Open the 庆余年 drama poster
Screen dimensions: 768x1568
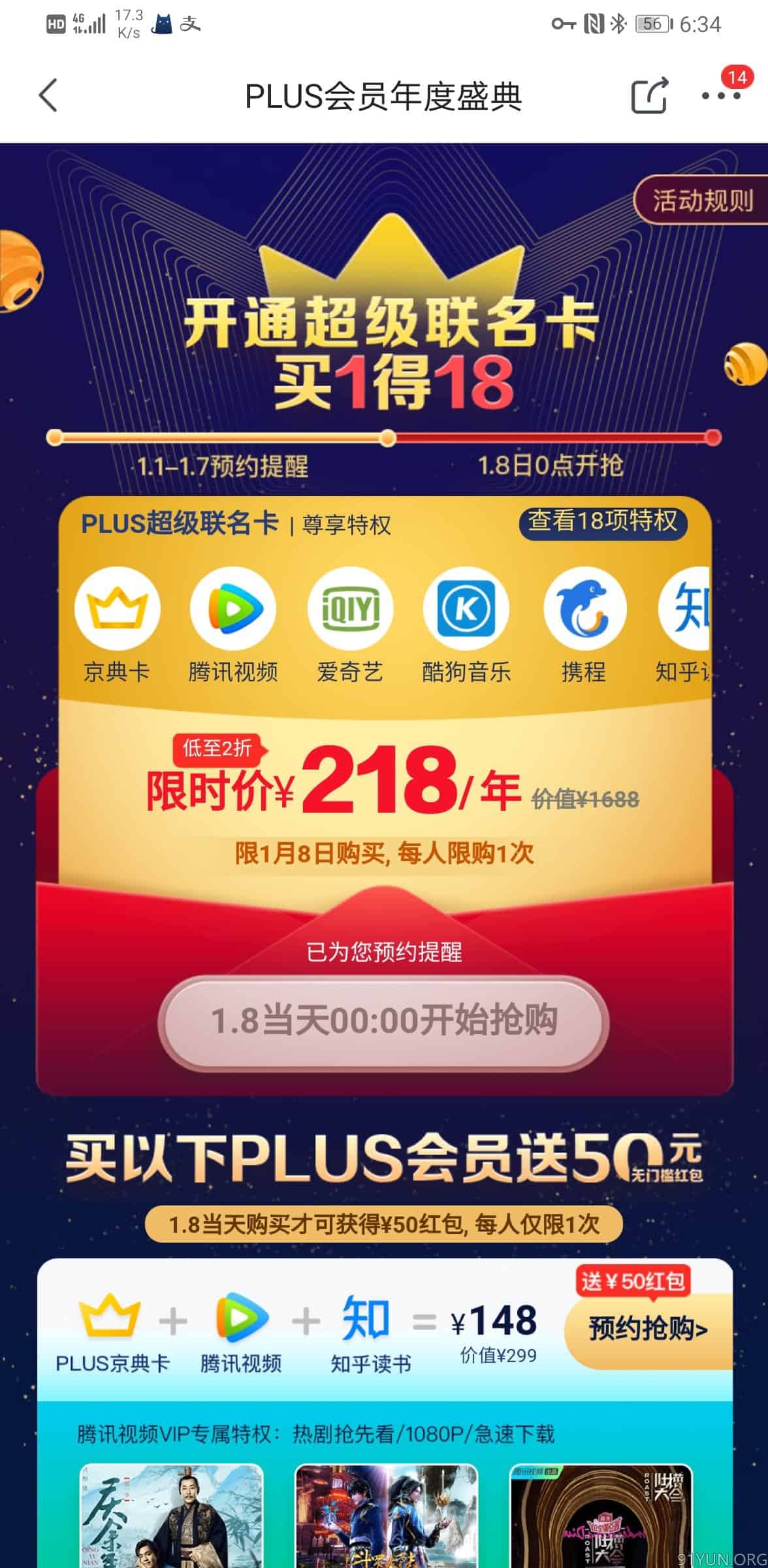[171, 1516]
